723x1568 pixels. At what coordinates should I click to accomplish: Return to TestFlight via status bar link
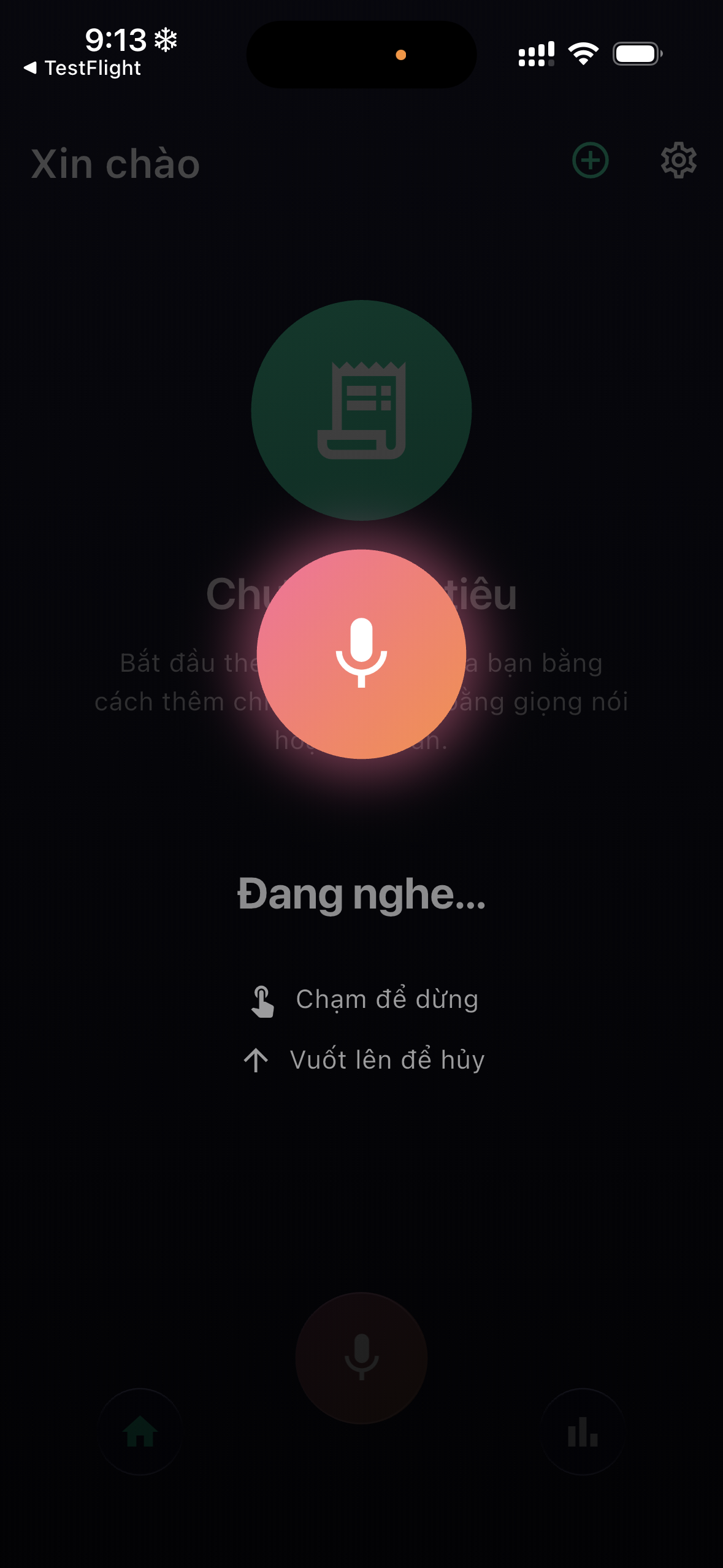pyautogui.click(x=83, y=68)
